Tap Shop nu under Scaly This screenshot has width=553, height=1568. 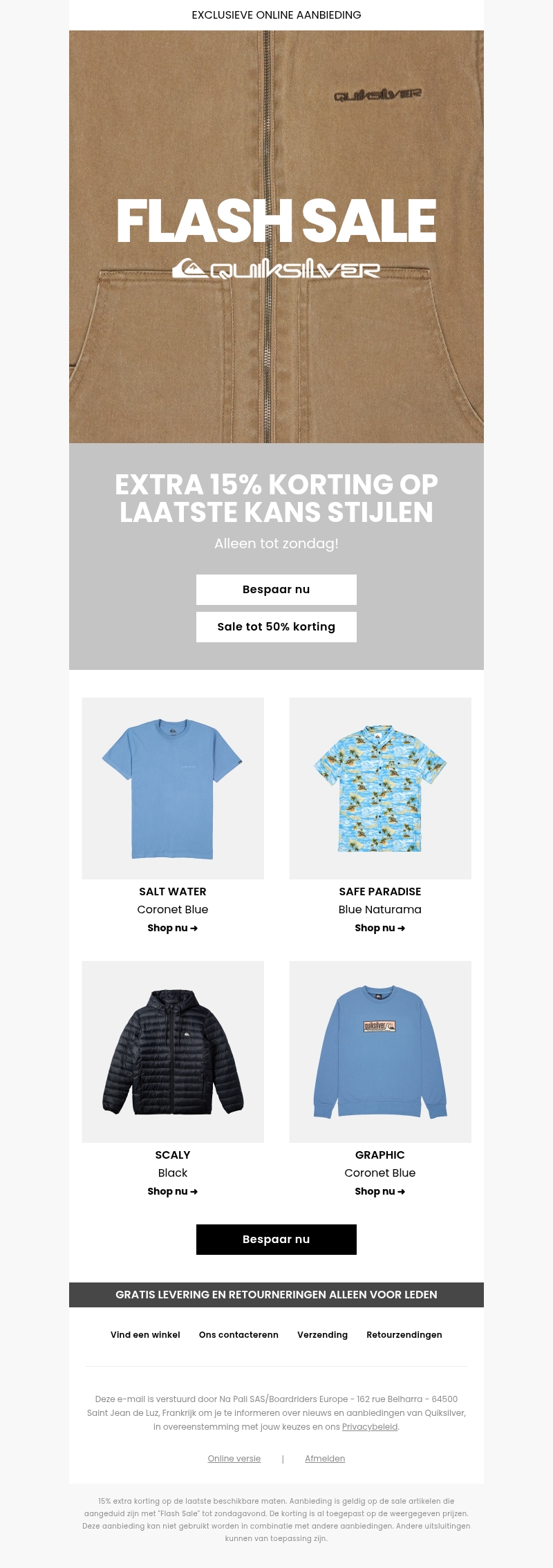coord(173,1191)
